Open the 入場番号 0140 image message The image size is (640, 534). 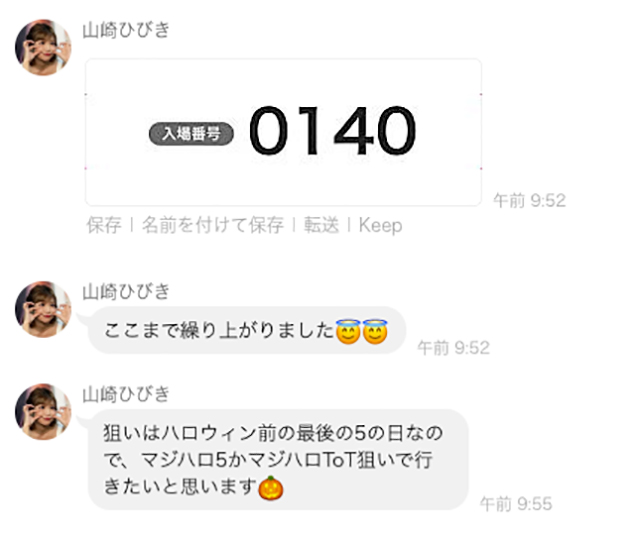(283, 132)
